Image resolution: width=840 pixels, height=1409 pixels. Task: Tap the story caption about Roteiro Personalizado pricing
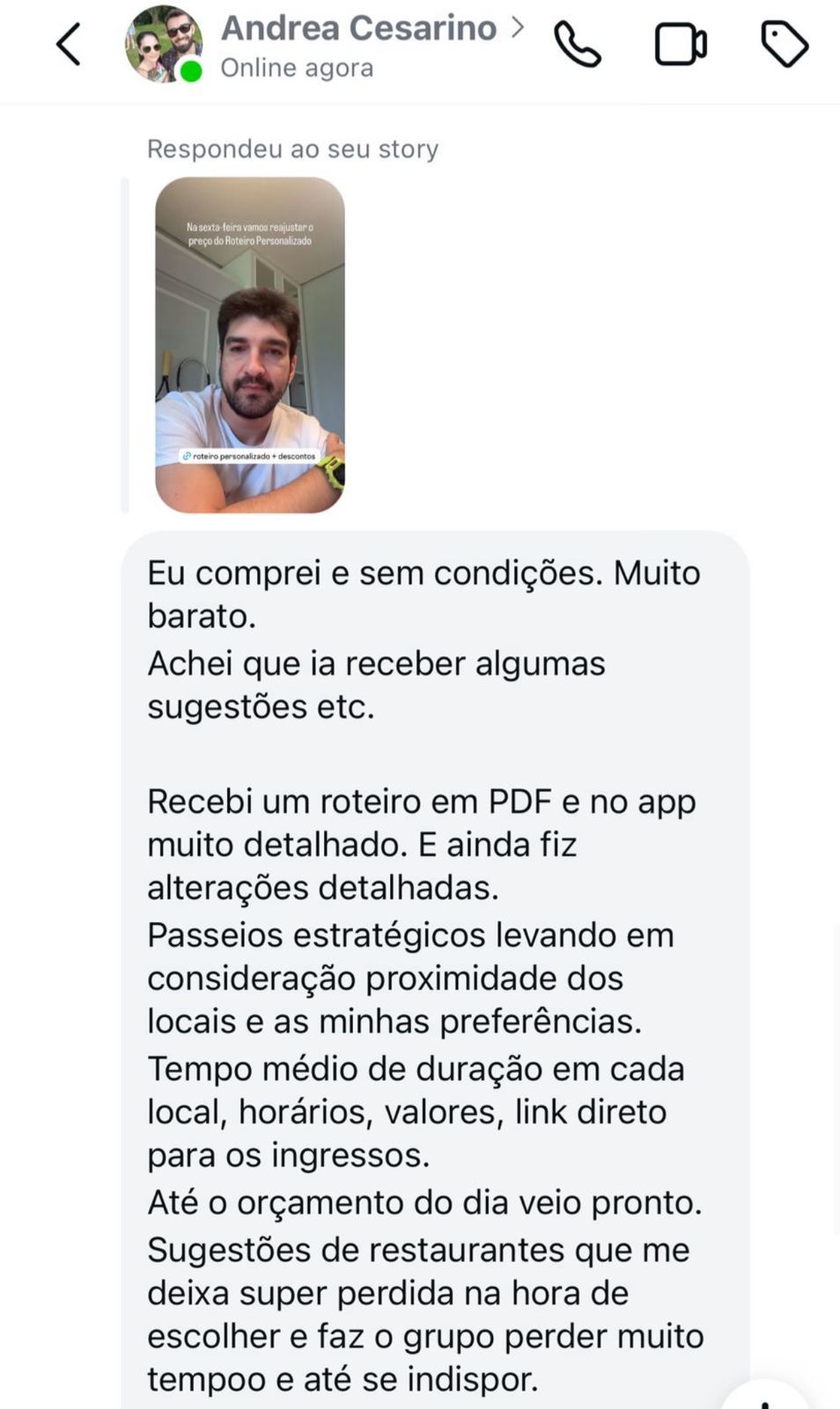click(253, 234)
